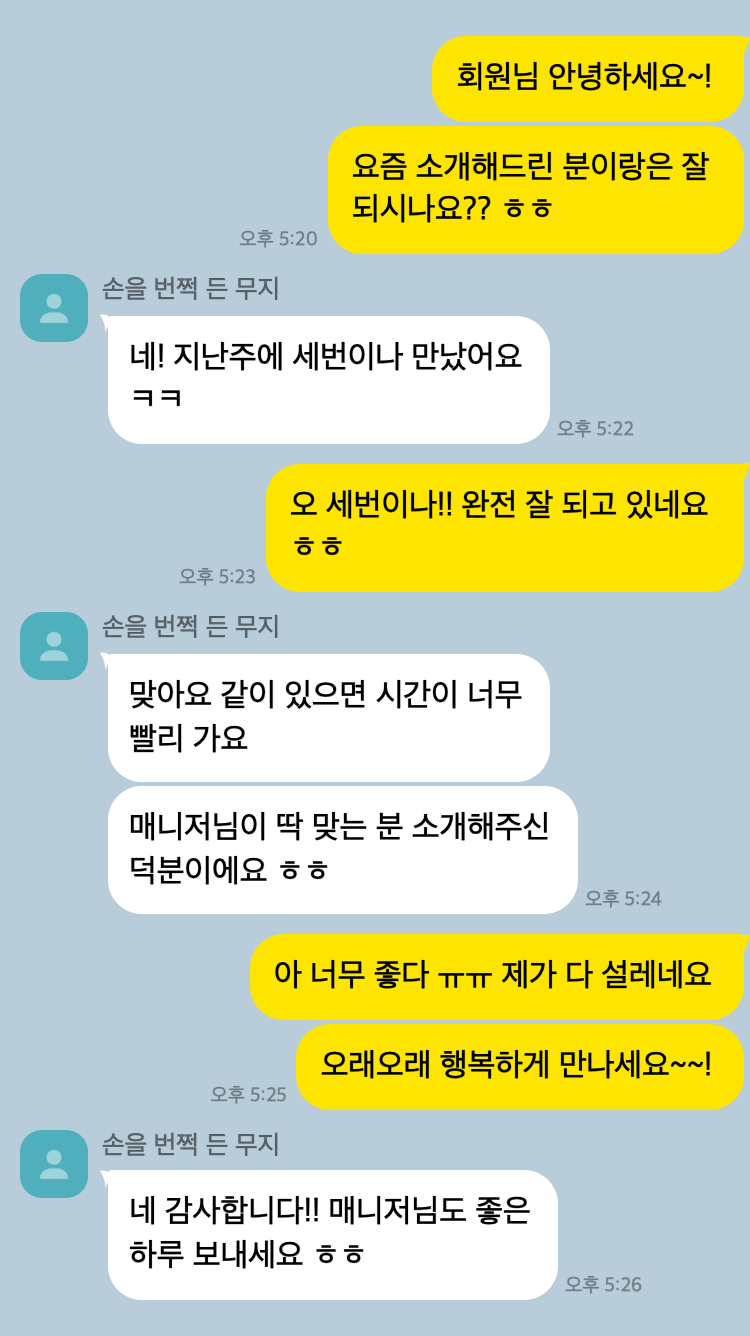Click avatar next to '맞아요' message
The height and width of the screenshot is (1336, 750).
pyautogui.click(x=52, y=644)
